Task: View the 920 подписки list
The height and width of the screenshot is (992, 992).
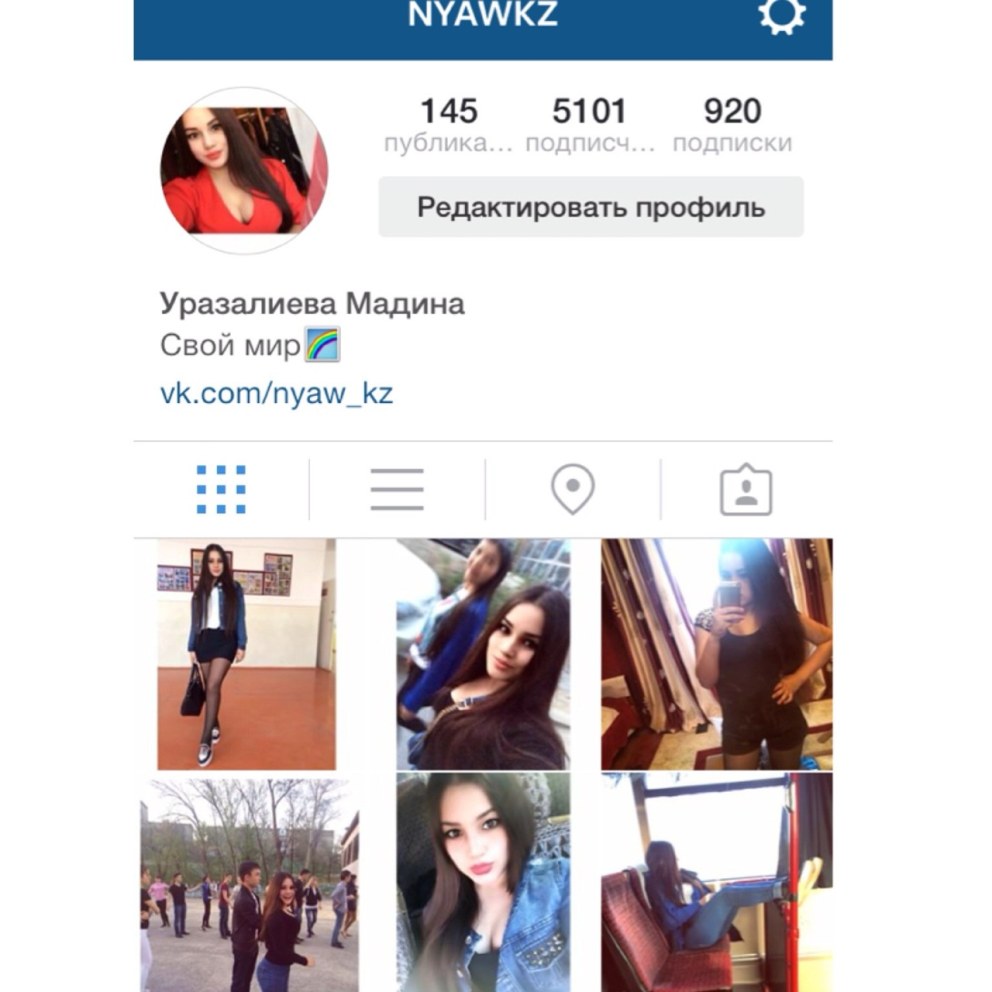Action: click(x=732, y=124)
